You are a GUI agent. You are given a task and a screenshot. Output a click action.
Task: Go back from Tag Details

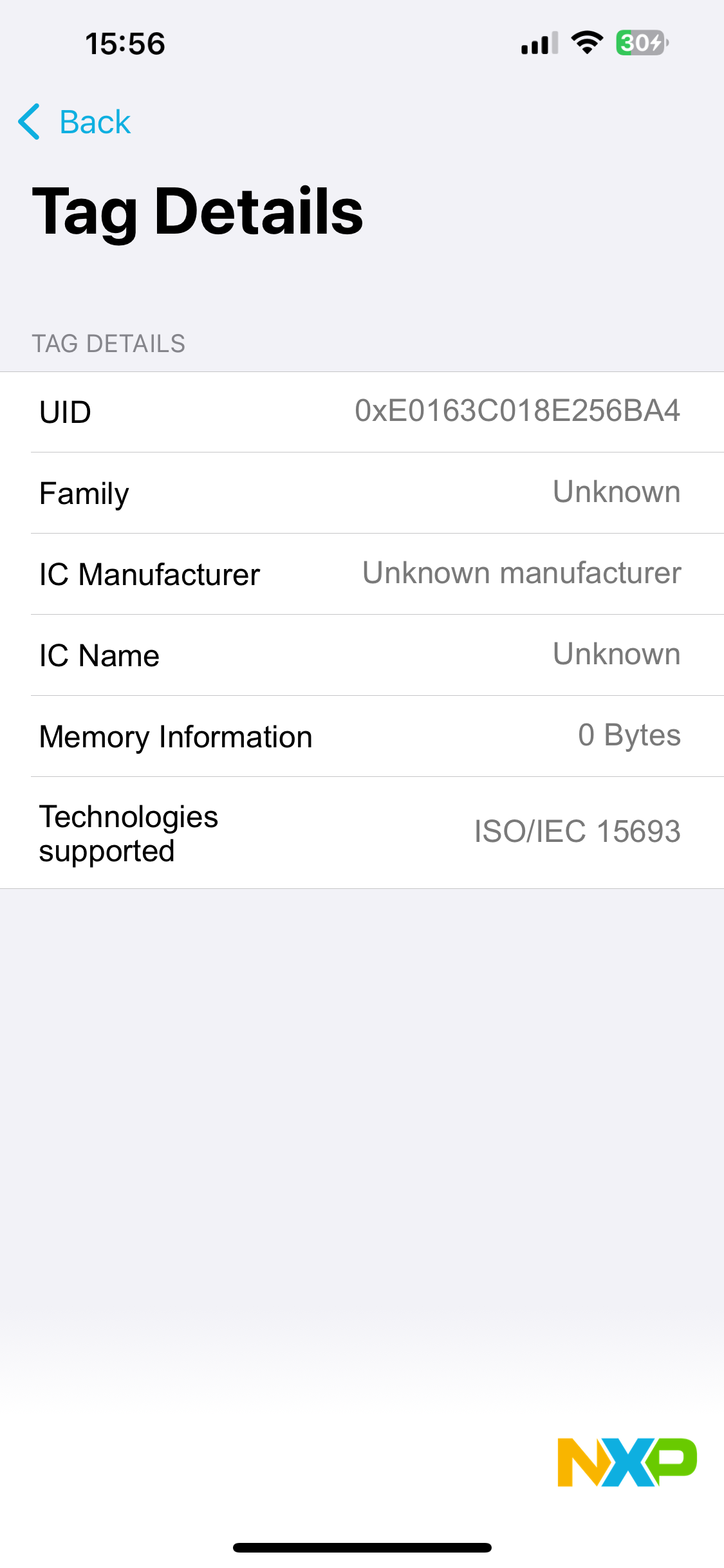[75, 122]
